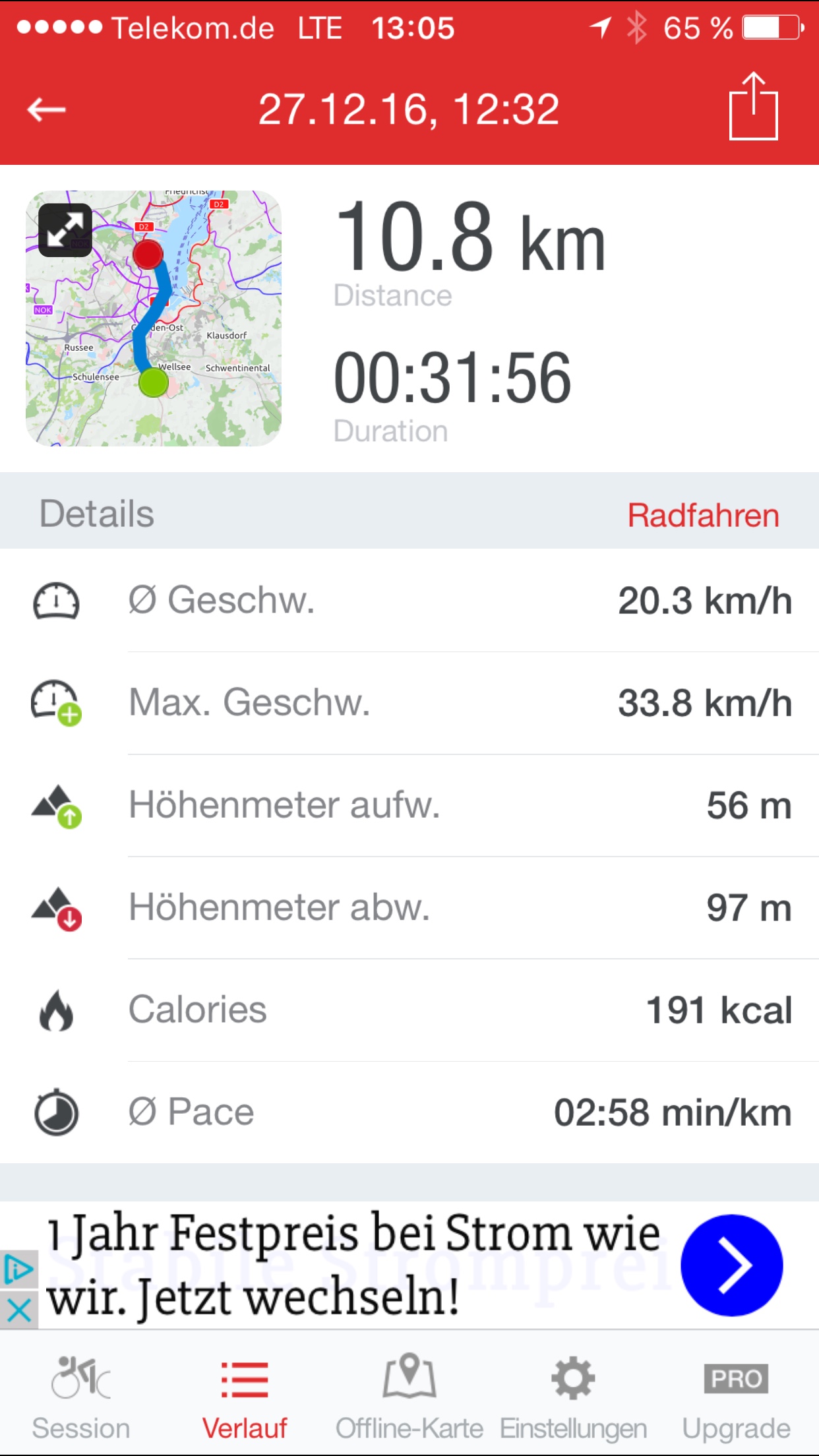The width and height of the screenshot is (819, 1456).
Task: Switch to the Session tab
Action: tap(81, 1397)
